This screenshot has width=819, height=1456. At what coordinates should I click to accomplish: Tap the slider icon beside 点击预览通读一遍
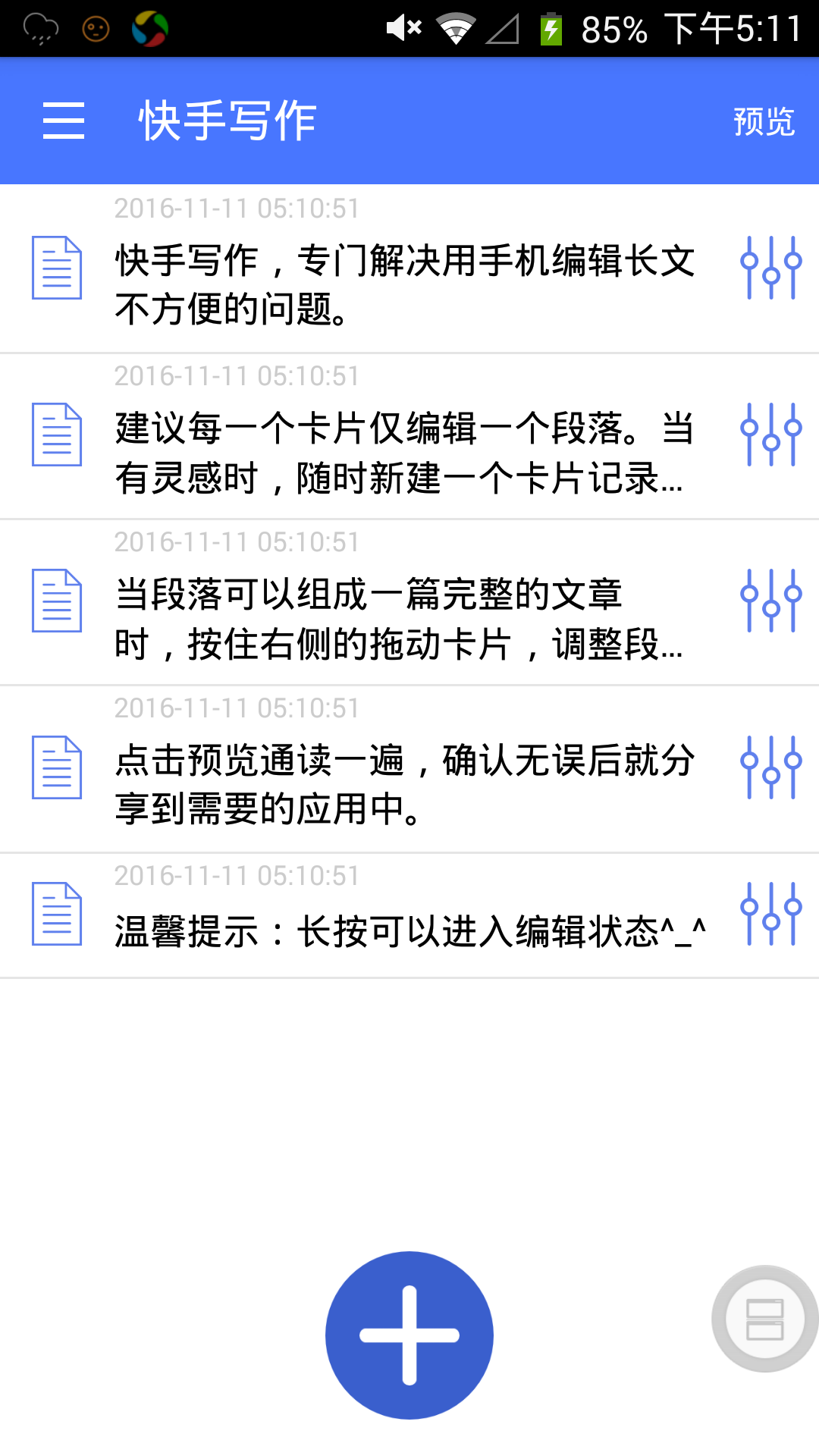[x=770, y=767]
